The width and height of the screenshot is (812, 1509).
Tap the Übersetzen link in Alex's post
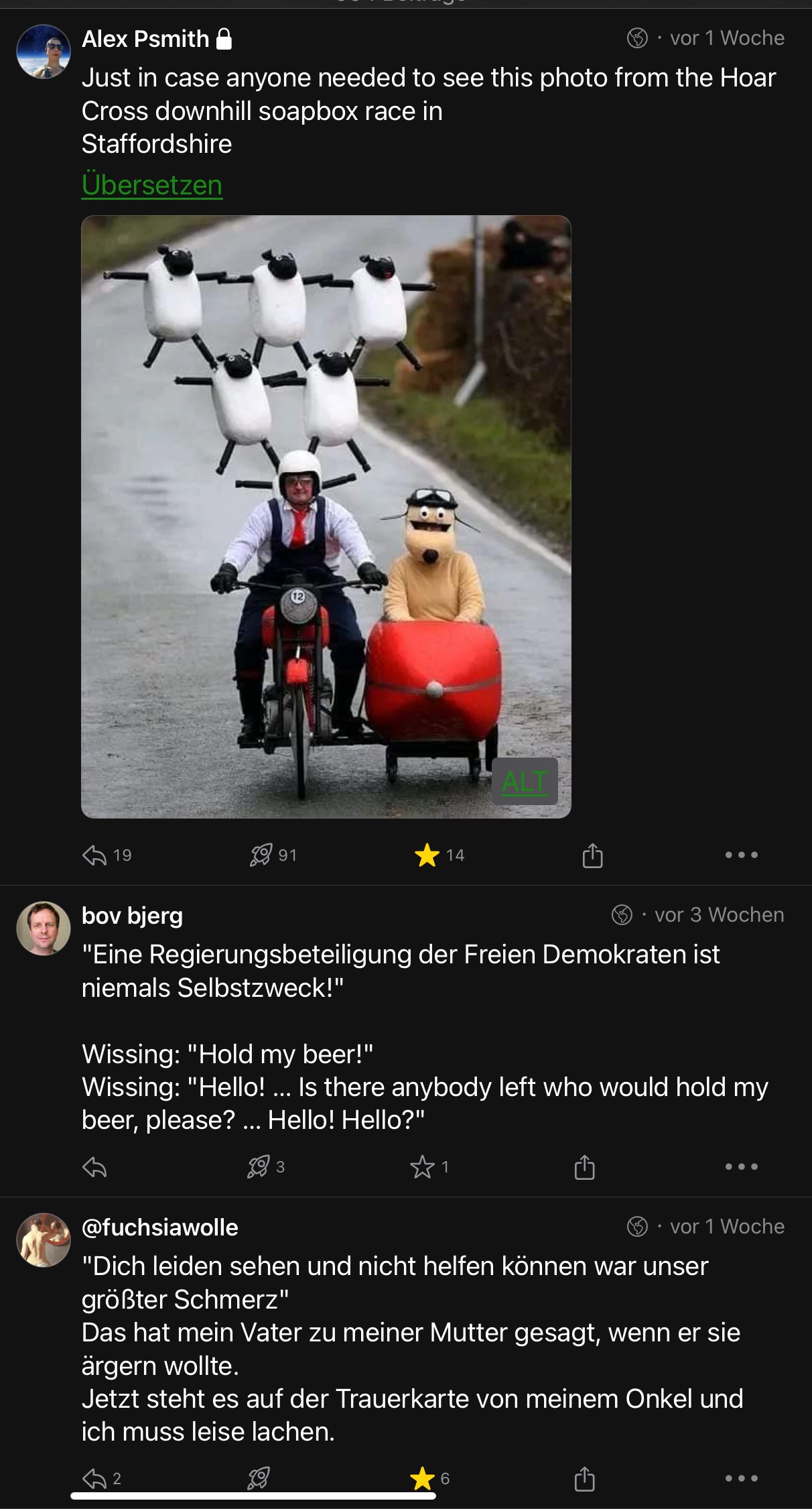pos(152,185)
